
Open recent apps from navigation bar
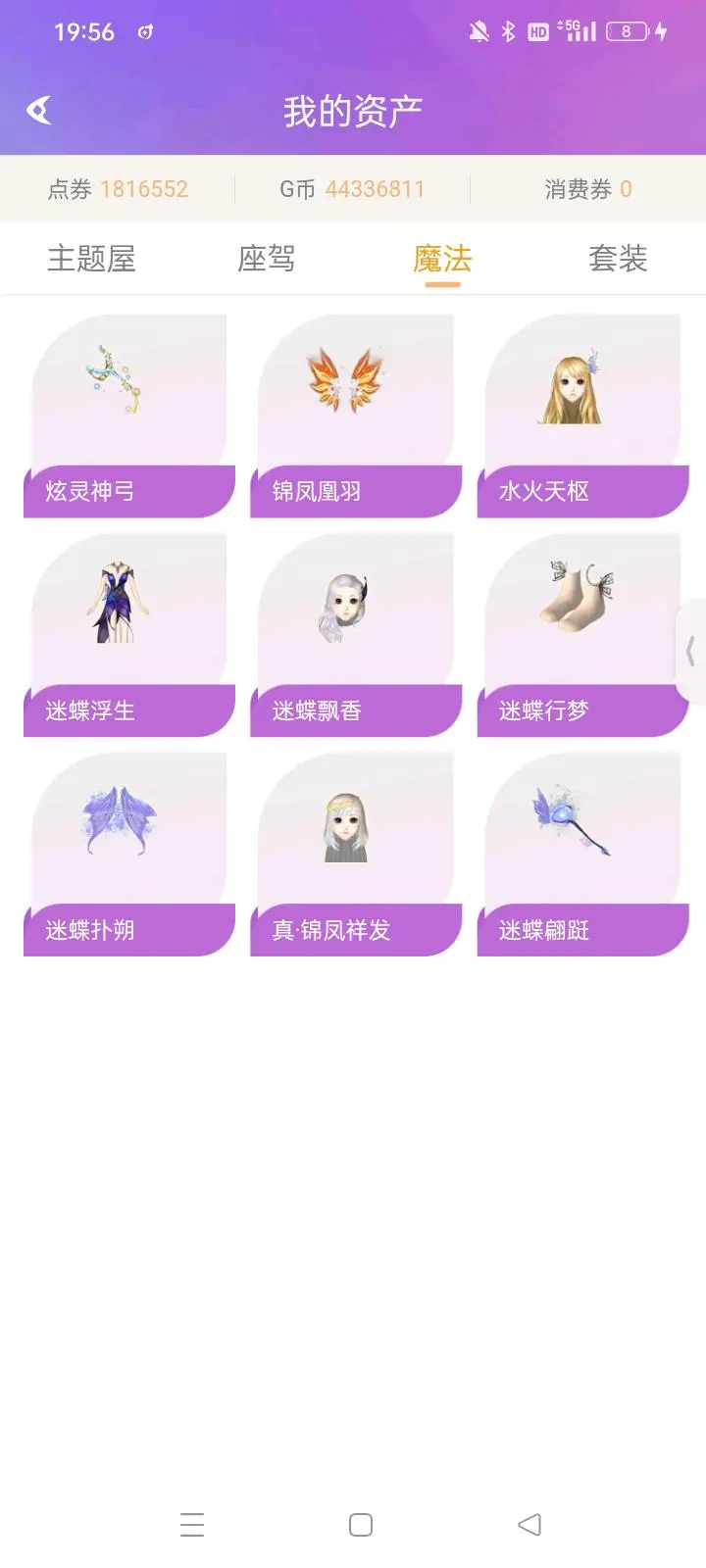[192, 1525]
